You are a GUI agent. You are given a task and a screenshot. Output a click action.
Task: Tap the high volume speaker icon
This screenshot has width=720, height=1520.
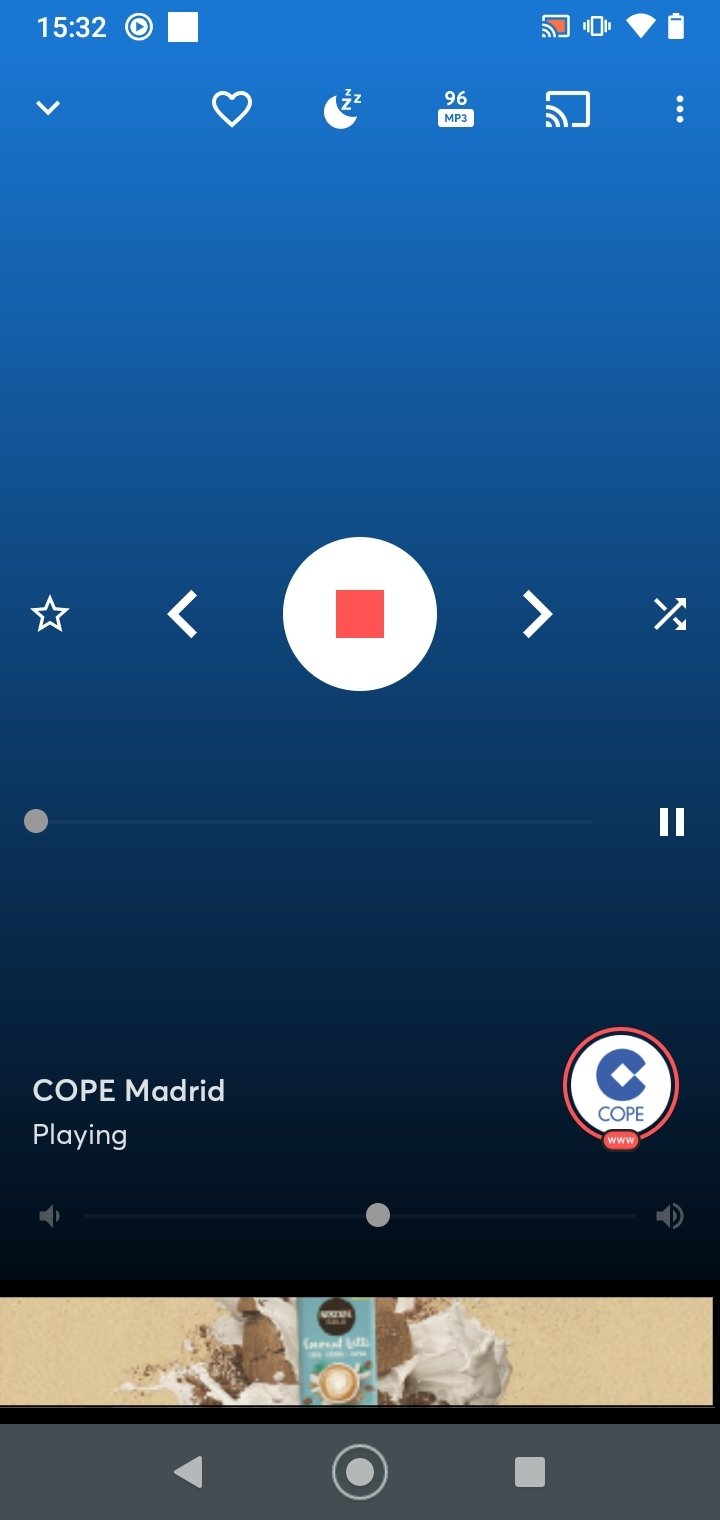[x=669, y=1216]
